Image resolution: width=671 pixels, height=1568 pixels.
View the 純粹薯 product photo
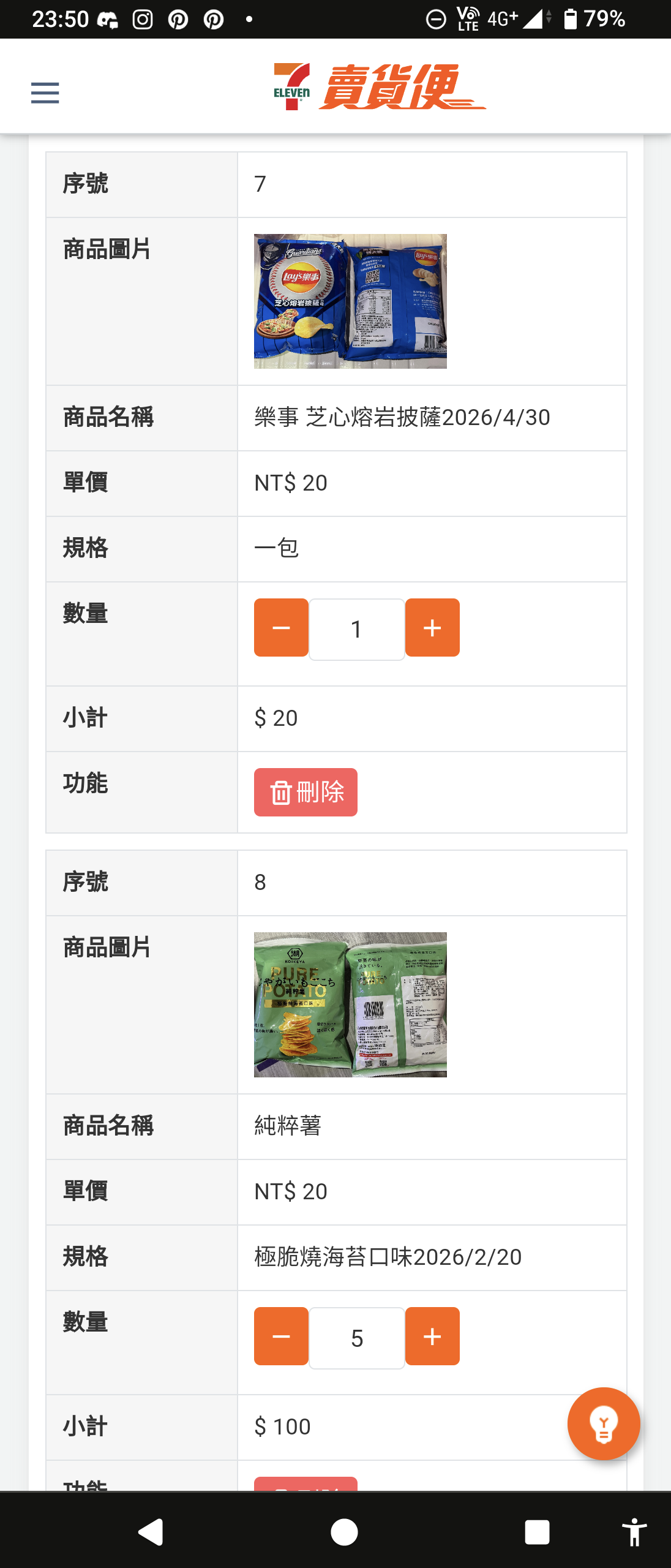pos(350,1005)
